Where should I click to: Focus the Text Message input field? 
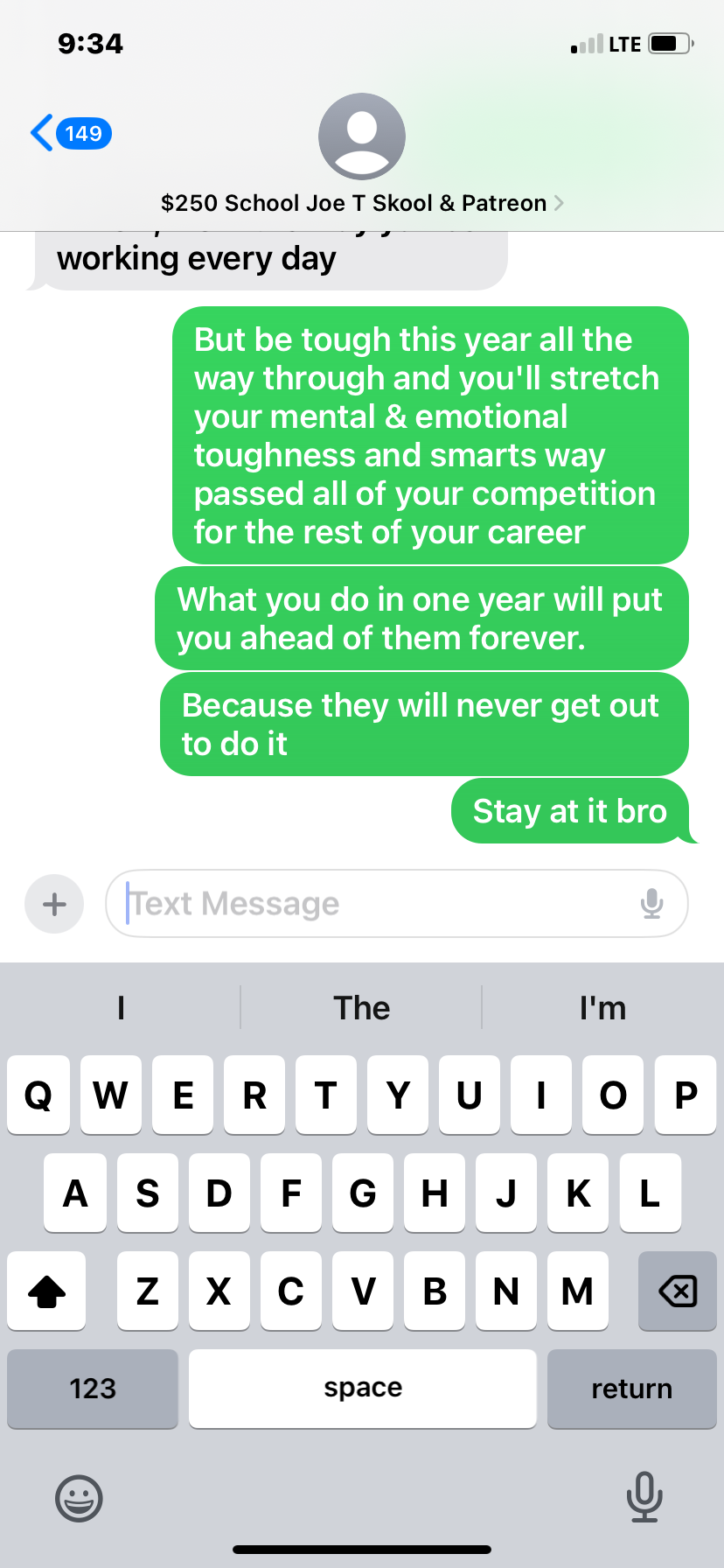pos(376,904)
